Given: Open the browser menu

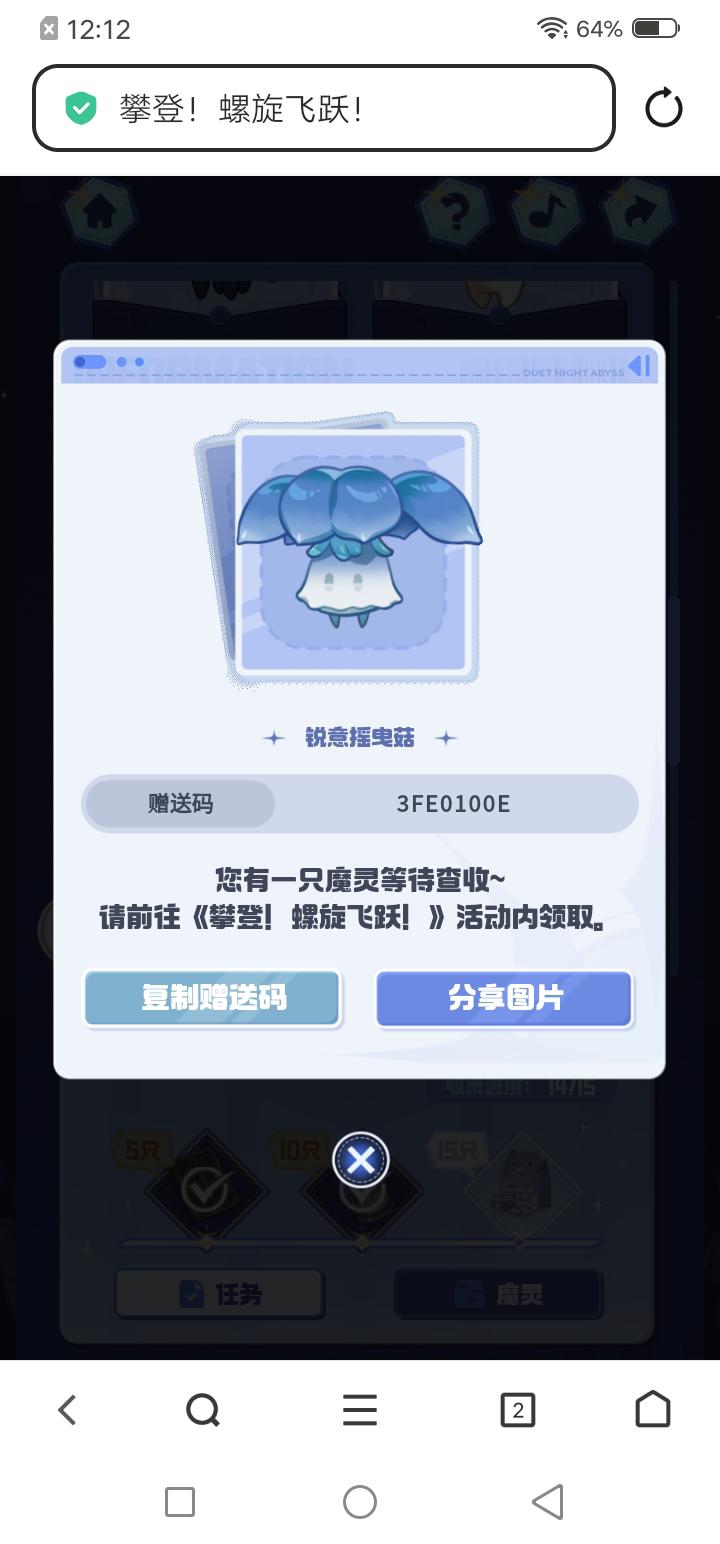Looking at the screenshot, I should click(360, 1410).
